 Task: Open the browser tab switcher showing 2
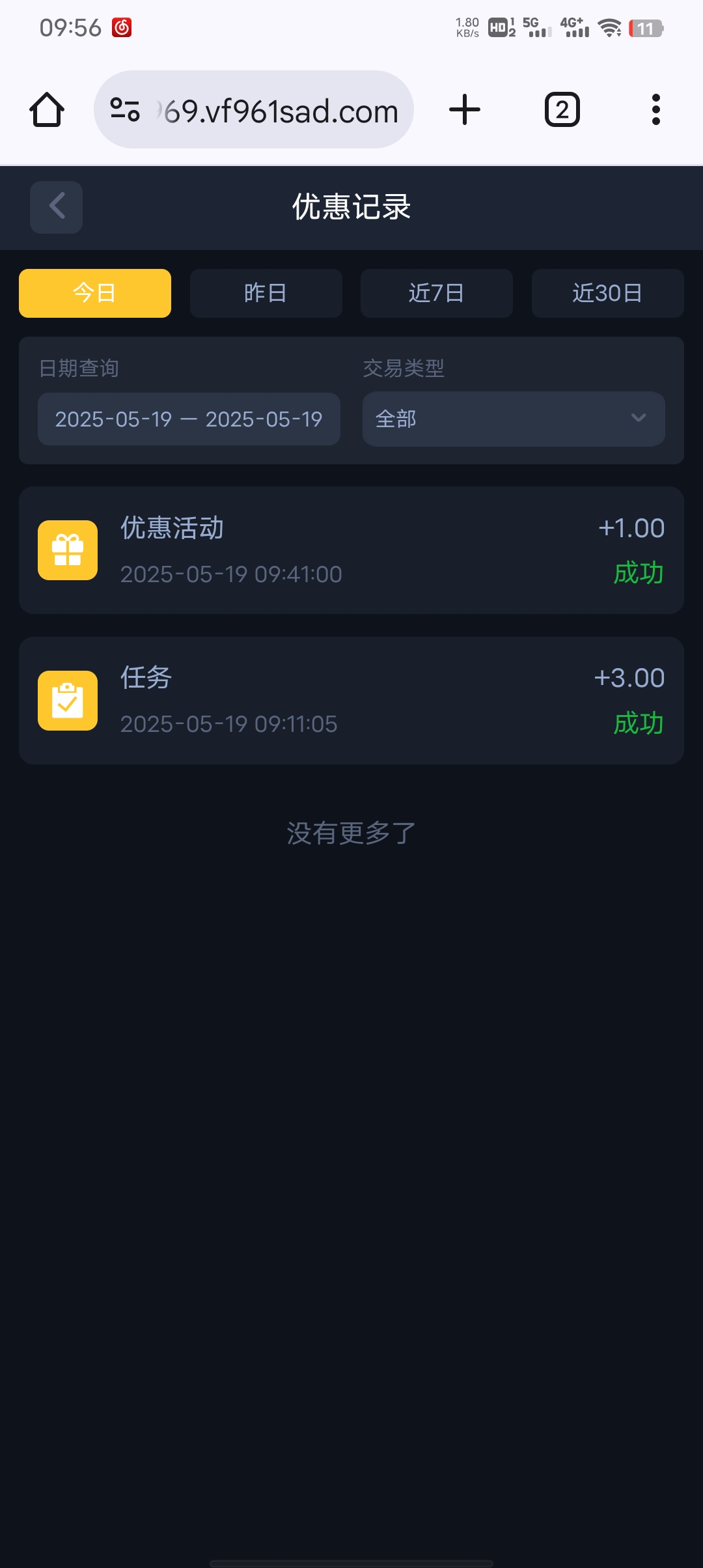tap(560, 109)
